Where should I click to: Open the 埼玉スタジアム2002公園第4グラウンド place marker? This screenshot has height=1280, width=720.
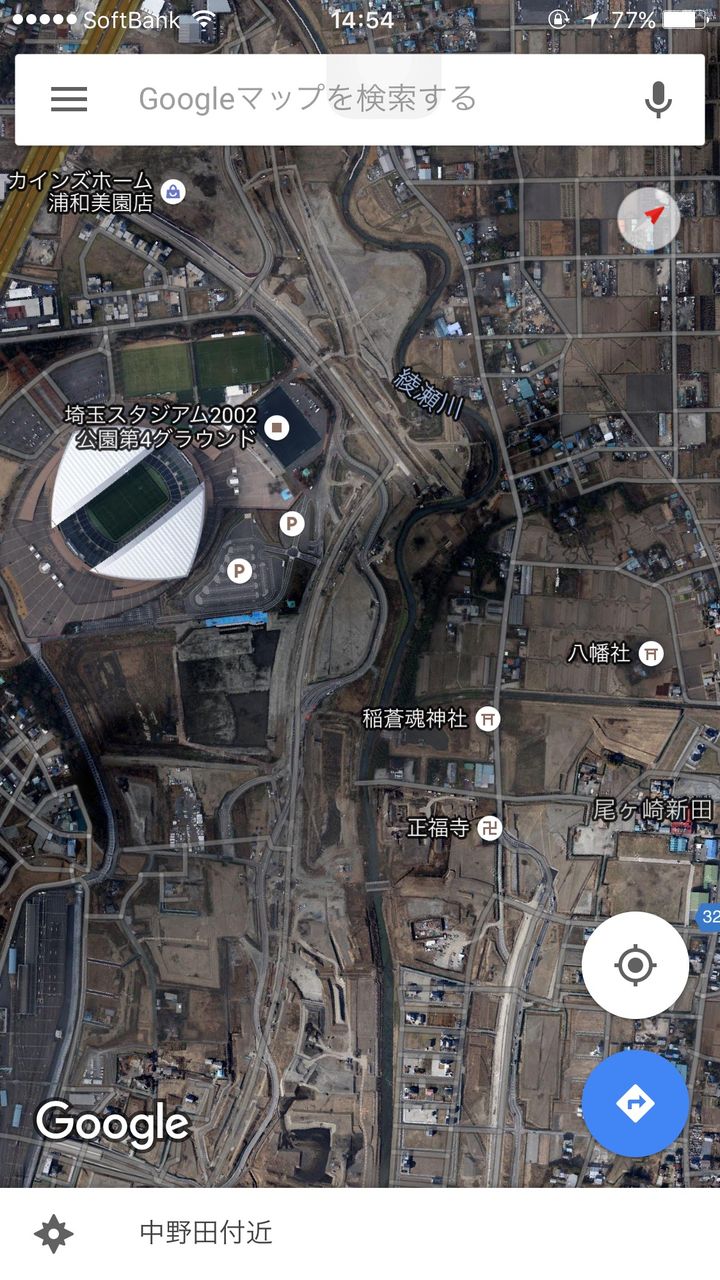(x=278, y=428)
